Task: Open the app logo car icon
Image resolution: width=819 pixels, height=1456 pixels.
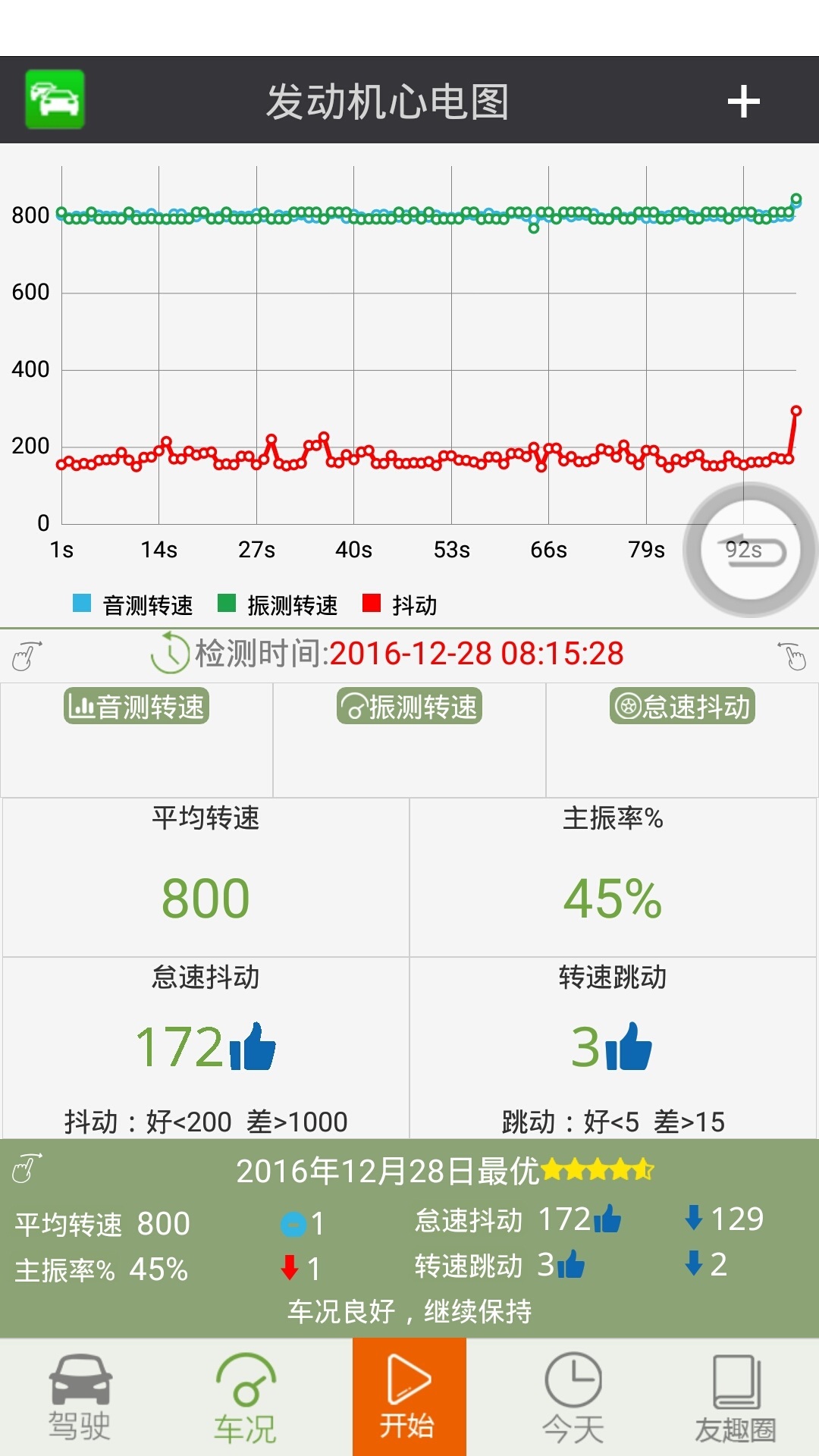Action: click(54, 99)
